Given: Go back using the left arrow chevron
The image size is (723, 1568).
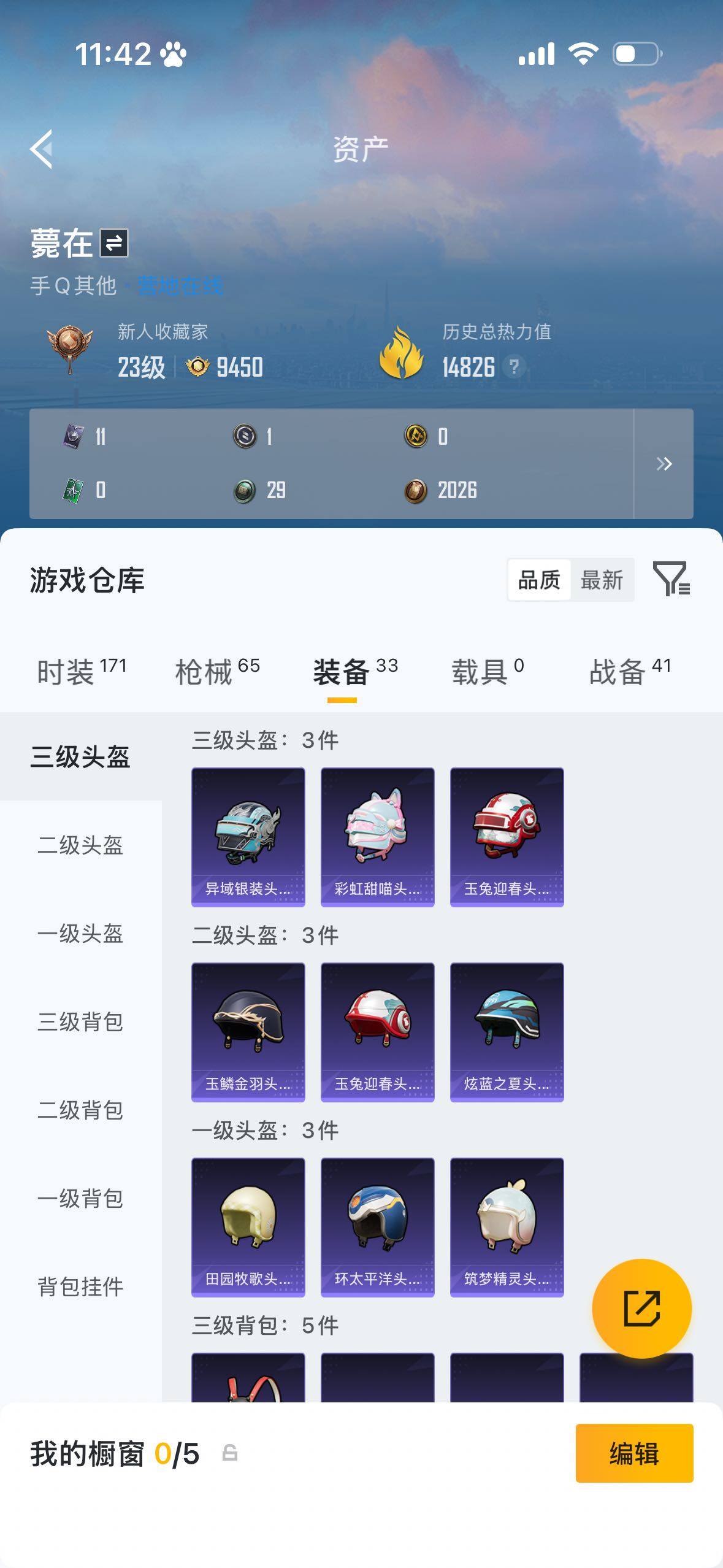Looking at the screenshot, I should point(42,149).
